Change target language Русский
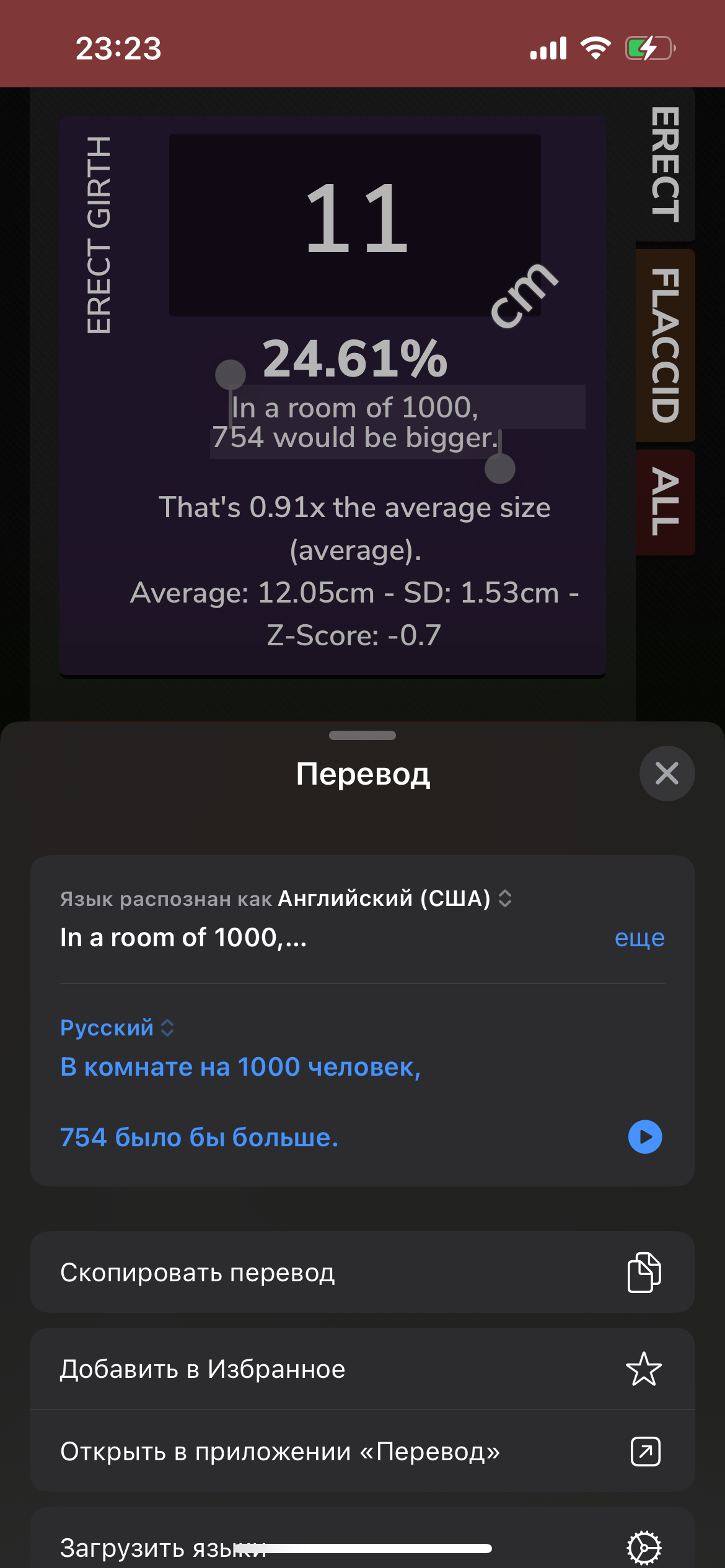Screen dimensions: 725x1568 pos(116,1027)
